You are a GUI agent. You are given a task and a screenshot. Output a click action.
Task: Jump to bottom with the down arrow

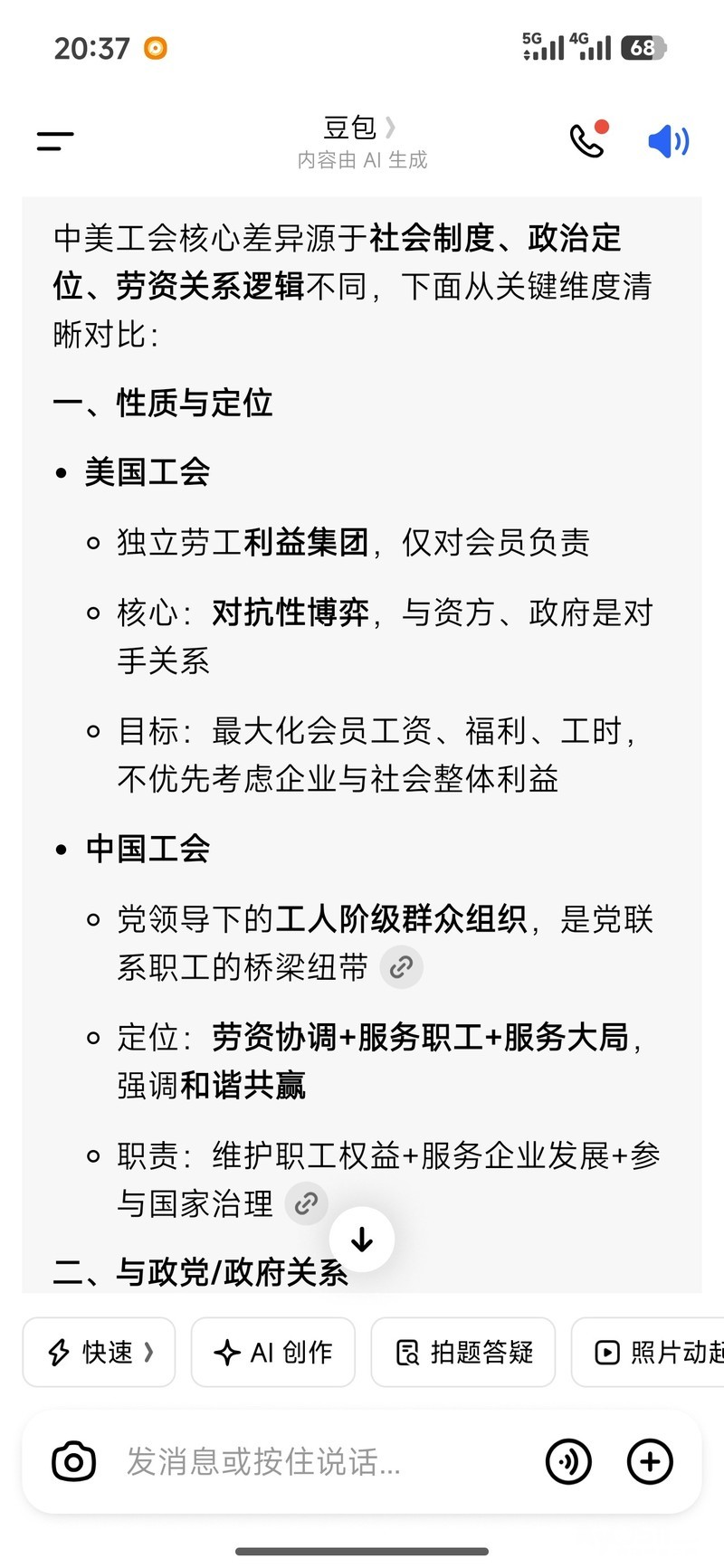pos(362,1240)
